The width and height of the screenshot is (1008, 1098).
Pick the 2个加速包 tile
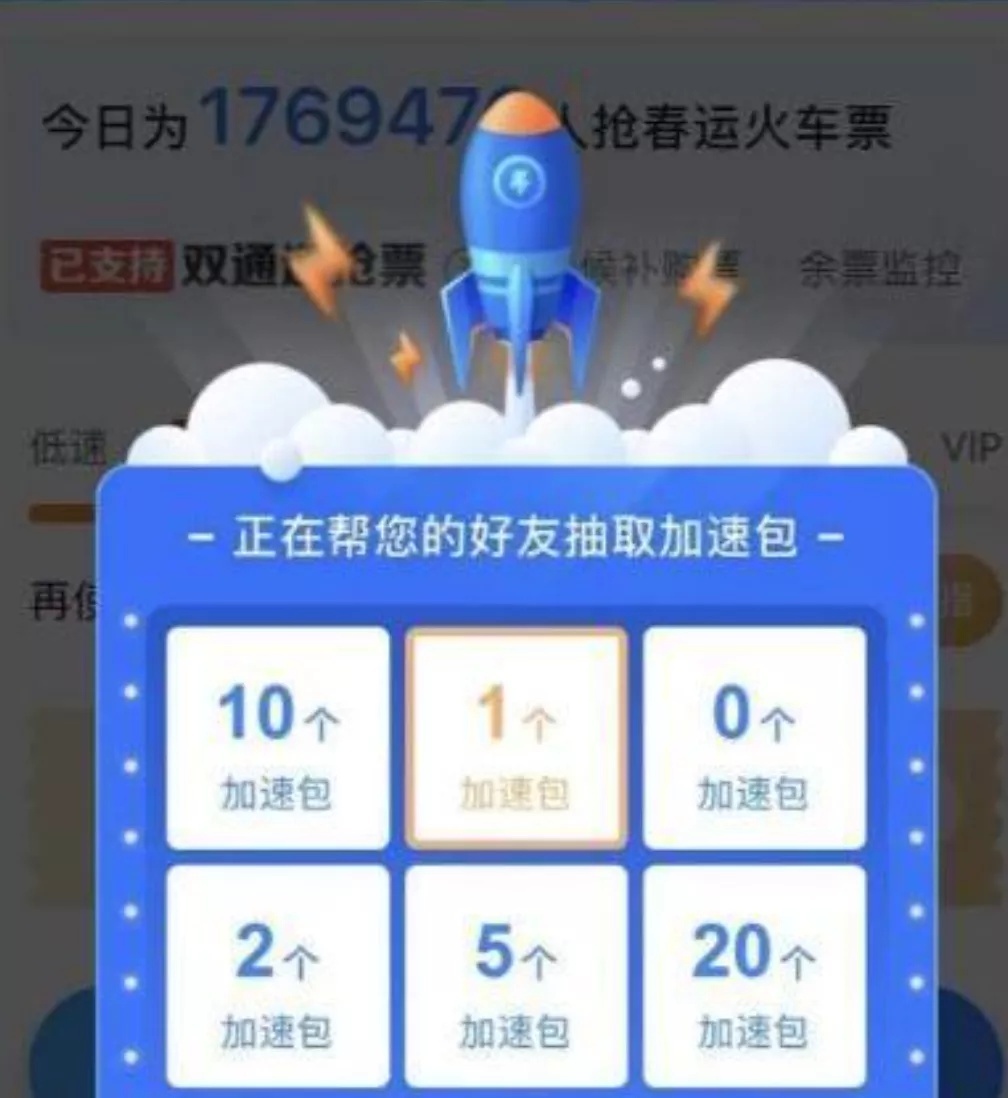point(277,976)
